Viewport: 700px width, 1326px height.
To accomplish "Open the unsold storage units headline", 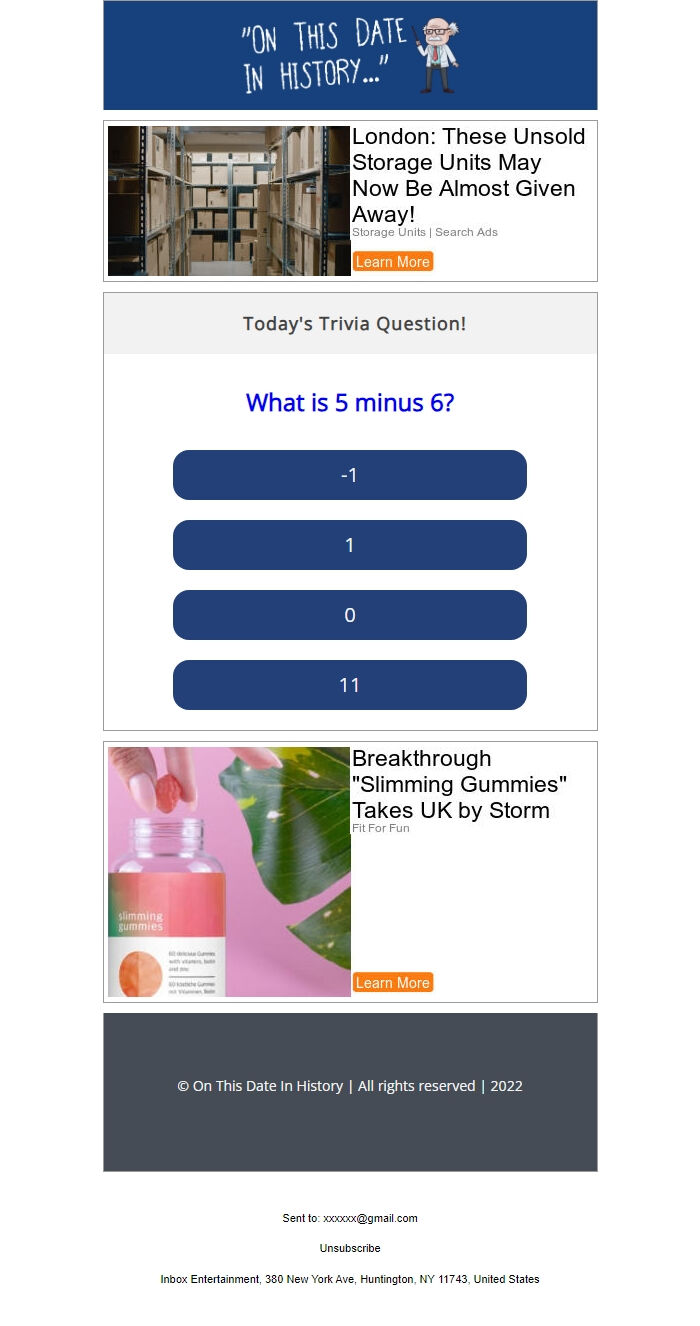I will pos(468,175).
